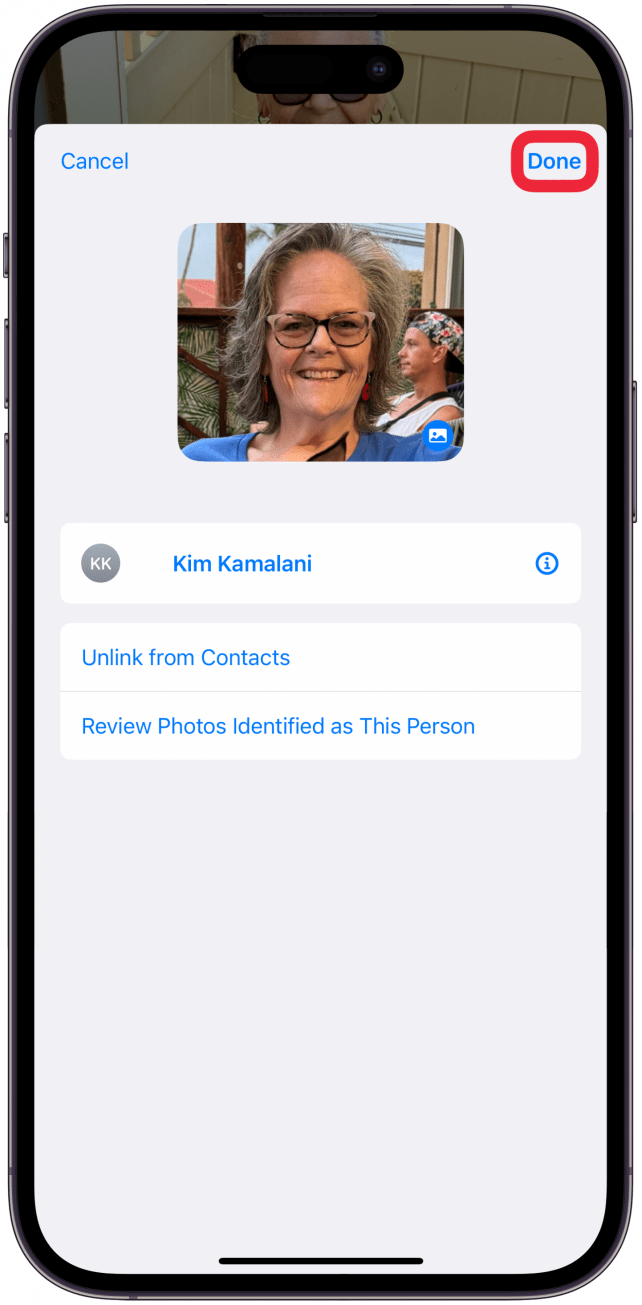
Task: Change the key photo via picture icon
Action: tap(438, 436)
